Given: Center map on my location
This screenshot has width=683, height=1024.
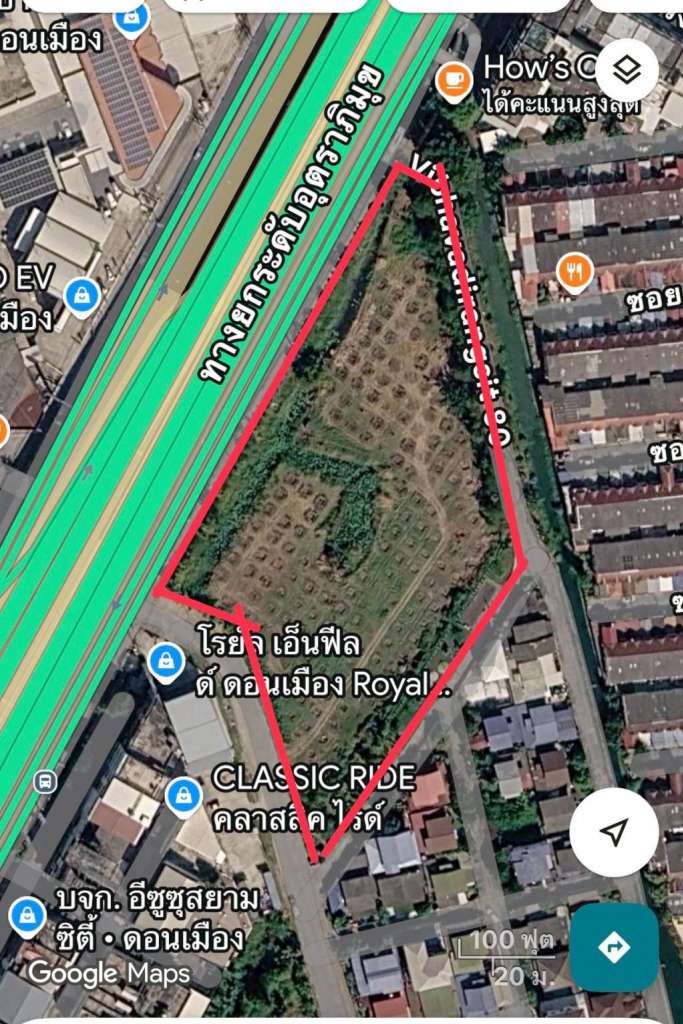Looking at the screenshot, I should click(614, 832).
